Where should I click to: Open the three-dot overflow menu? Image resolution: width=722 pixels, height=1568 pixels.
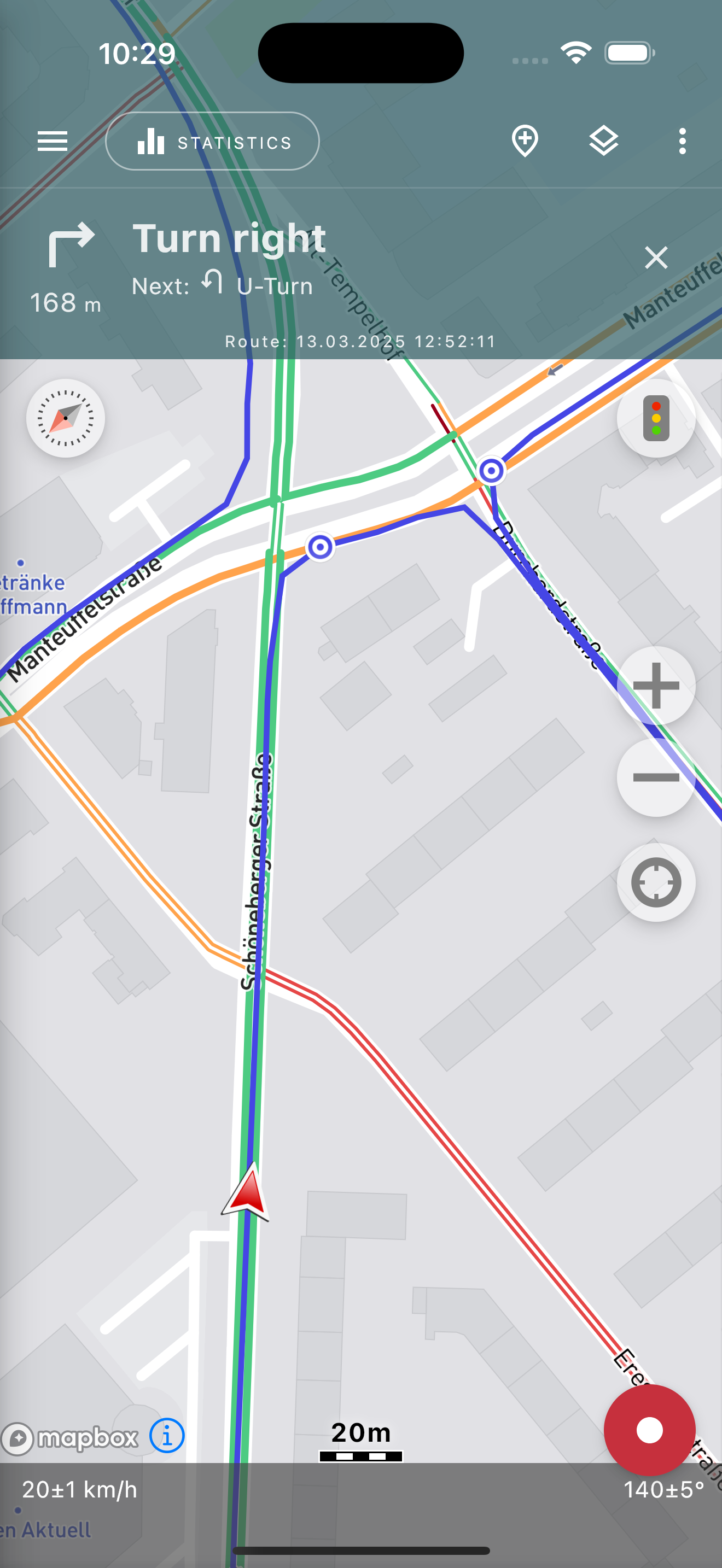(x=683, y=141)
